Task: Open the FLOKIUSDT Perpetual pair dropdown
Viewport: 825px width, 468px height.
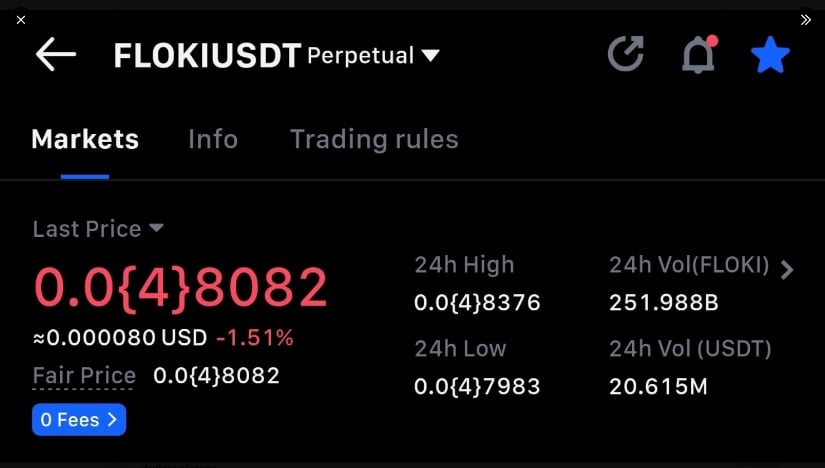Action: 430,56
